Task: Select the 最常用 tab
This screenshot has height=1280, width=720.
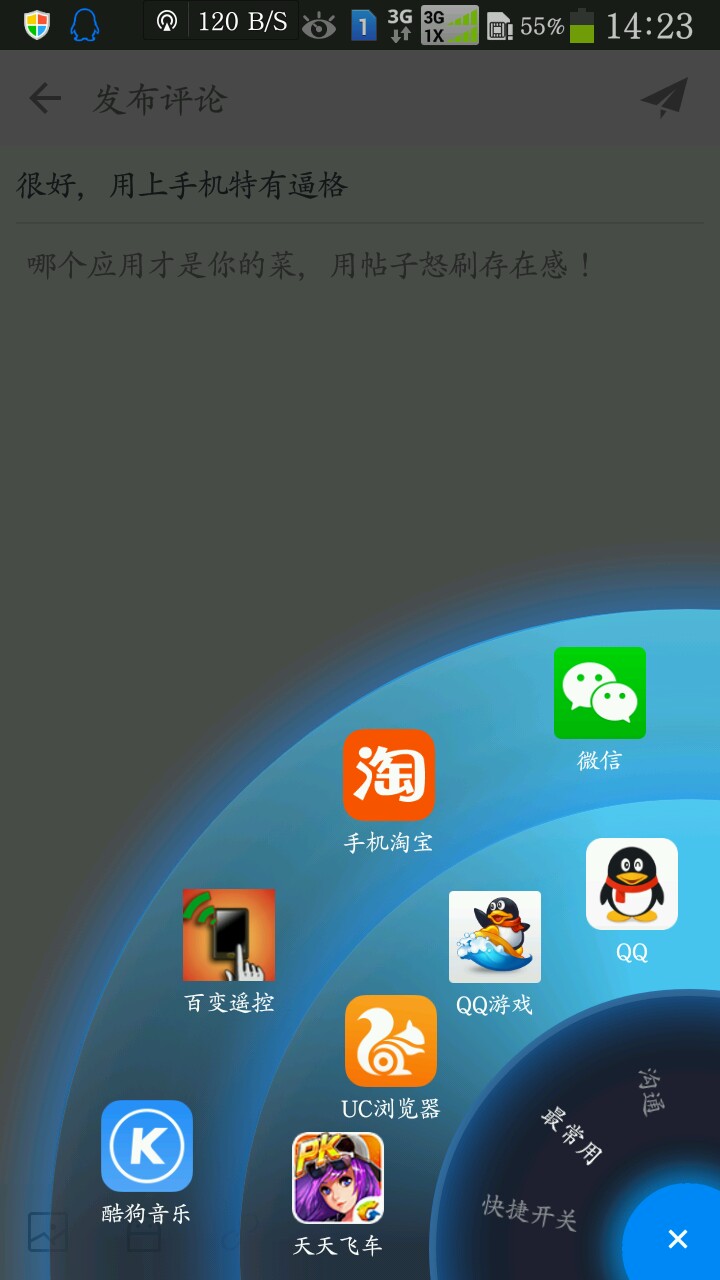Action: tap(571, 1135)
